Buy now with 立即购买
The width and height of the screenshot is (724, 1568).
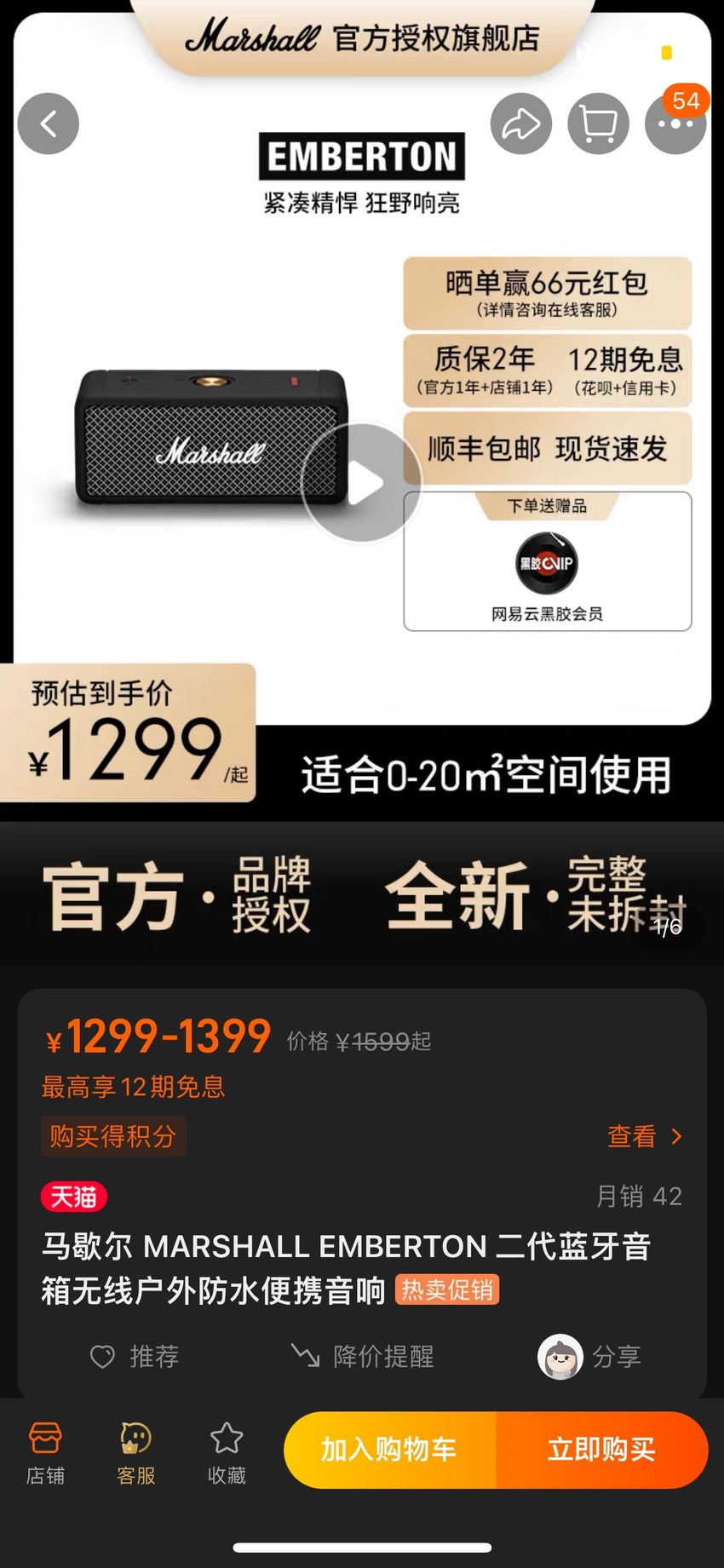(x=602, y=1450)
